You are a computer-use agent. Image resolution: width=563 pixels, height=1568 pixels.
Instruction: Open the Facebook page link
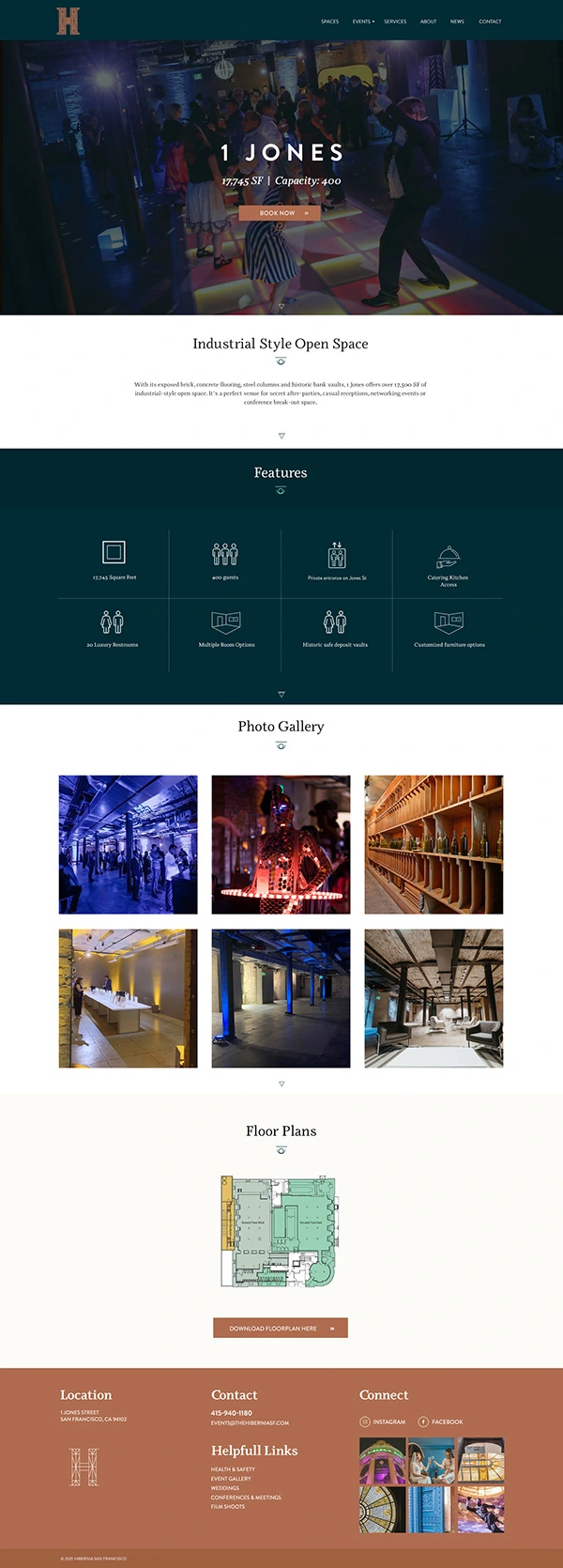[x=441, y=1422]
